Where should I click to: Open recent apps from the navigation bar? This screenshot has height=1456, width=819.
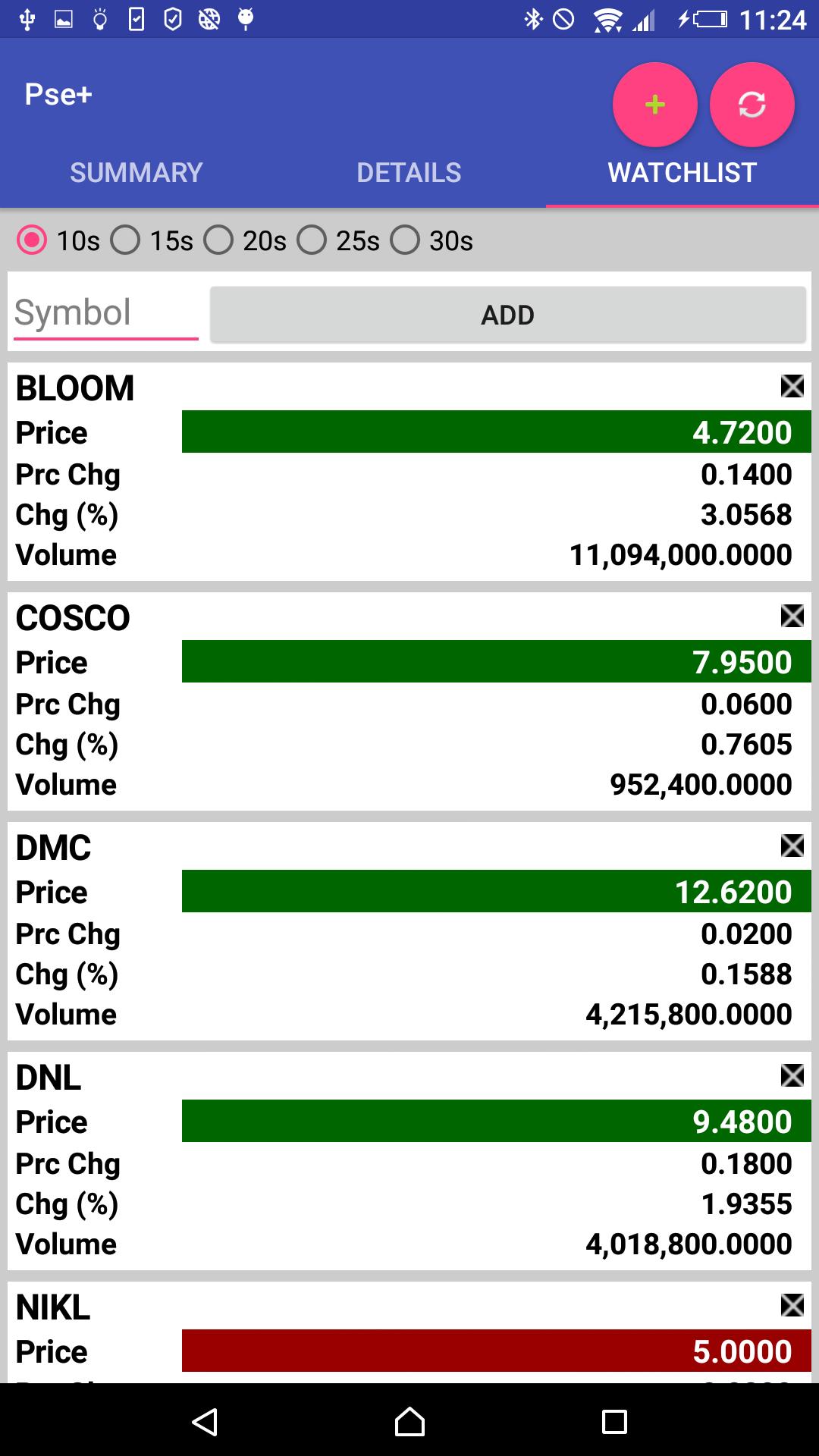click(x=614, y=1421)
